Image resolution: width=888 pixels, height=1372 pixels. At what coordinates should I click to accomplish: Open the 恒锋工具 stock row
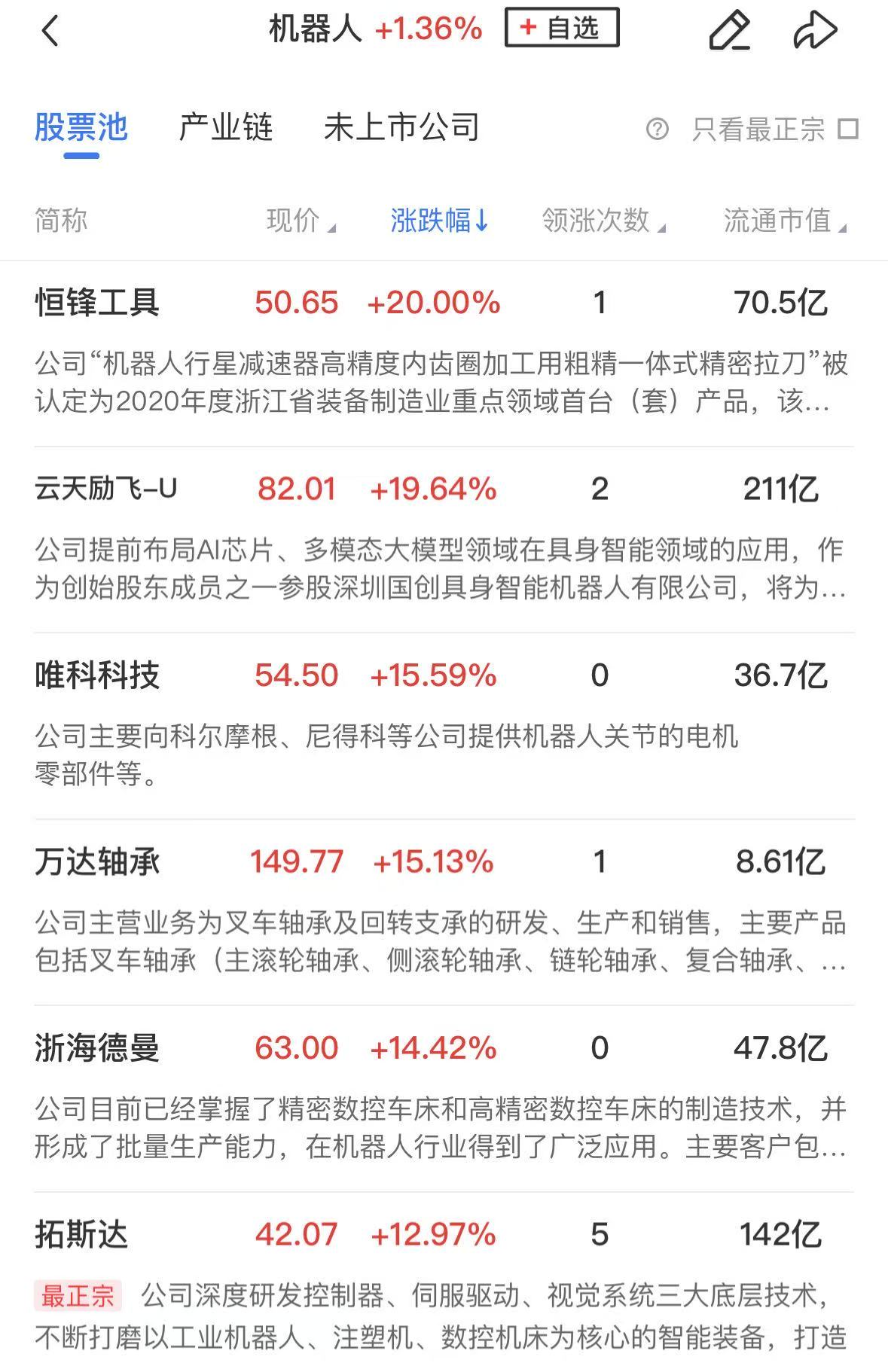(x=97, y=303)
